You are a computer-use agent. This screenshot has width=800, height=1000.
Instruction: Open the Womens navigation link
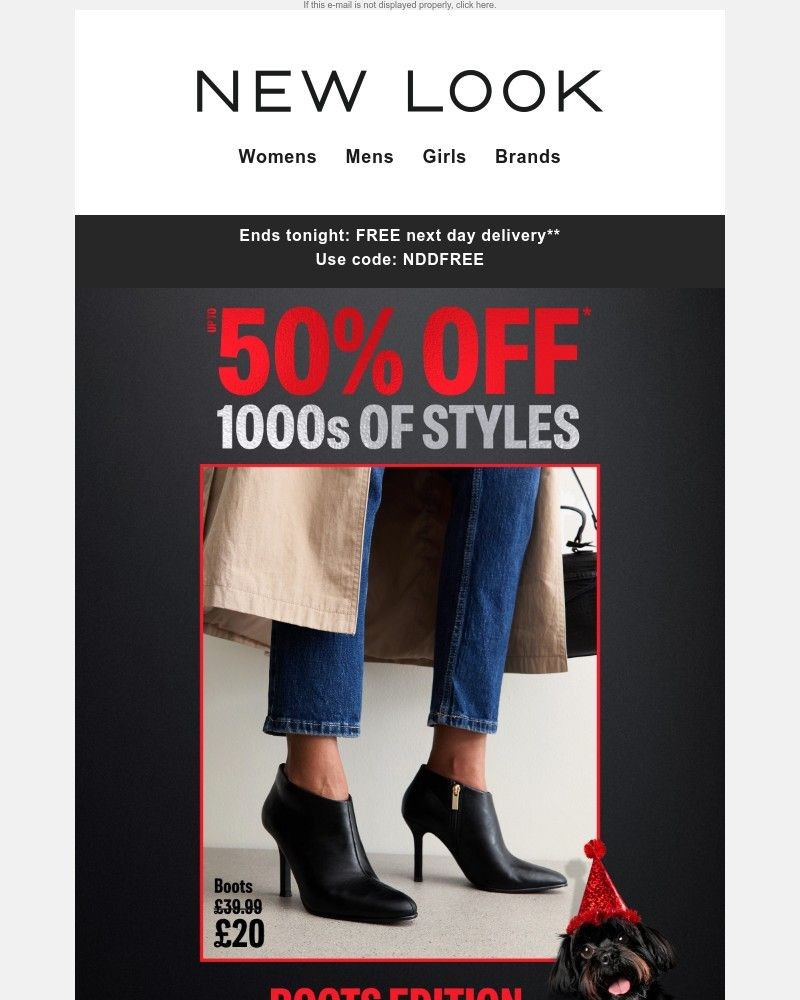[x=278, y=157]
